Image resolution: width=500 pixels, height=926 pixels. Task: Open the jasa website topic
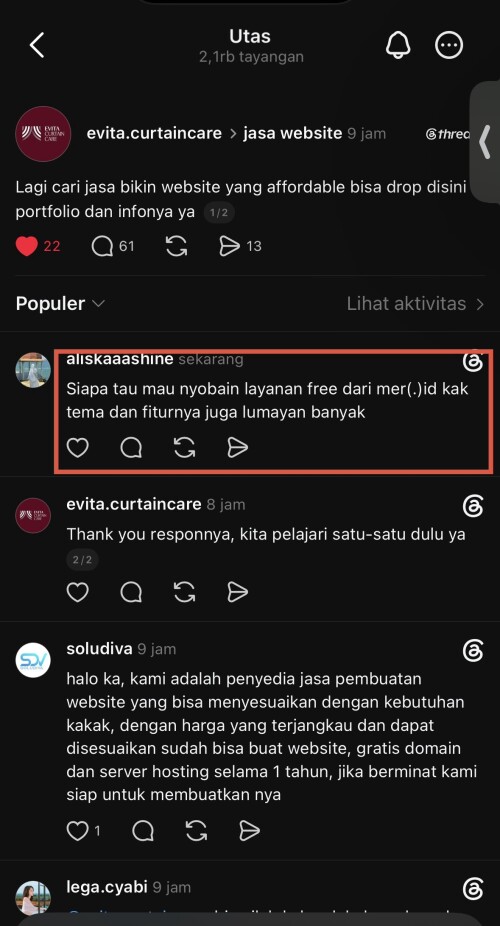pos(292,133)
